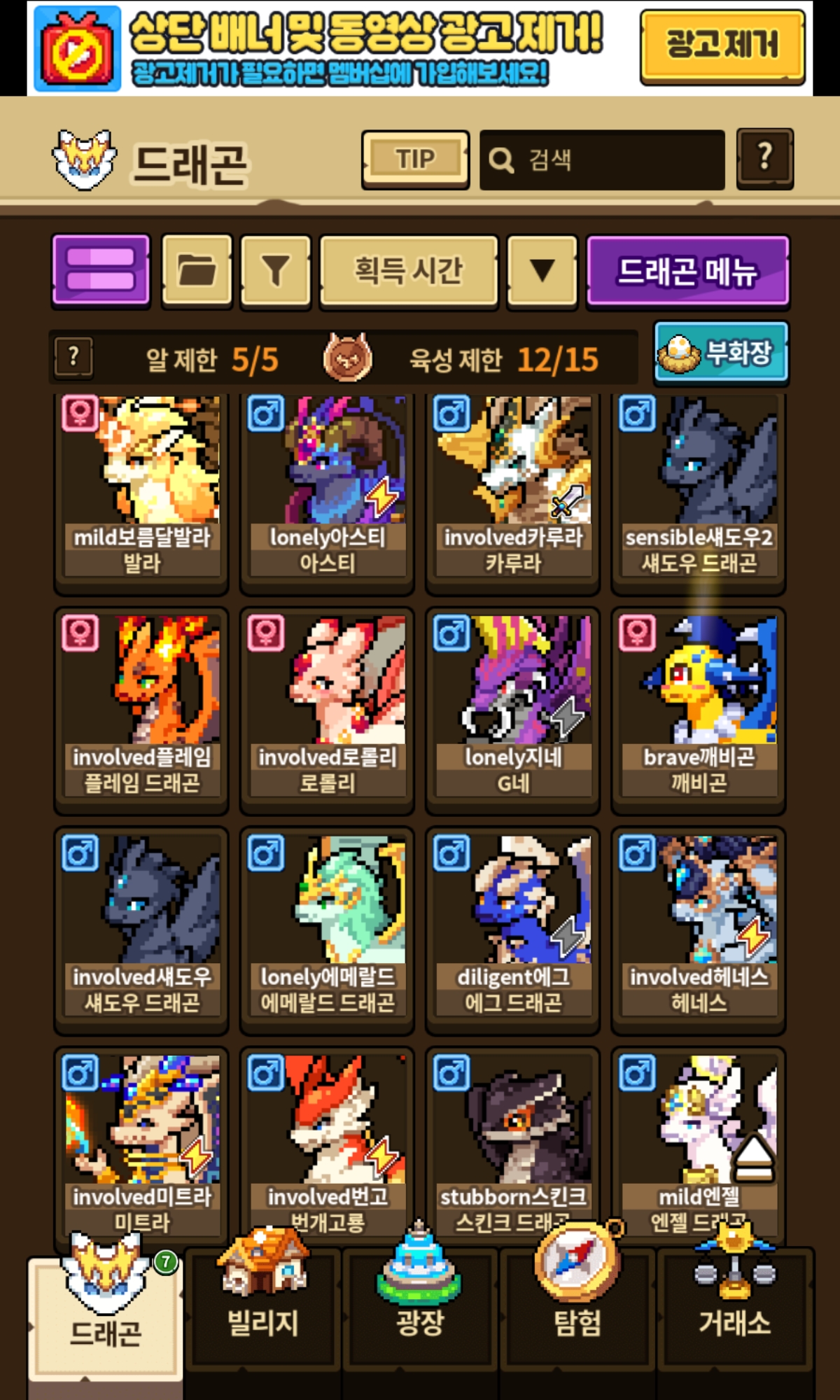Tap the 광고제거 button in banner
Viewport: 840px width, 1400px height.
pos(722,46)
